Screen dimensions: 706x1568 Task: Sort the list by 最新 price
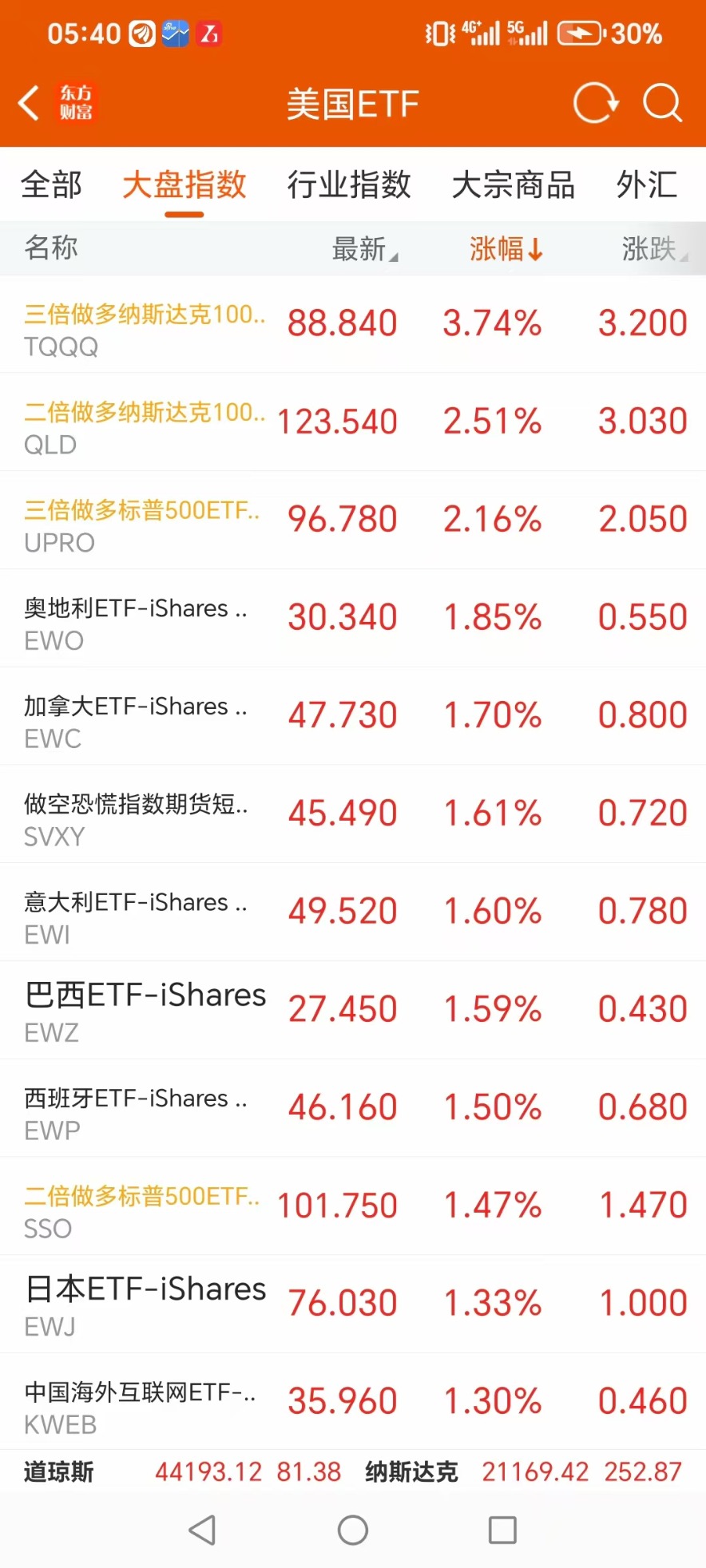click(x=365, y=249)
